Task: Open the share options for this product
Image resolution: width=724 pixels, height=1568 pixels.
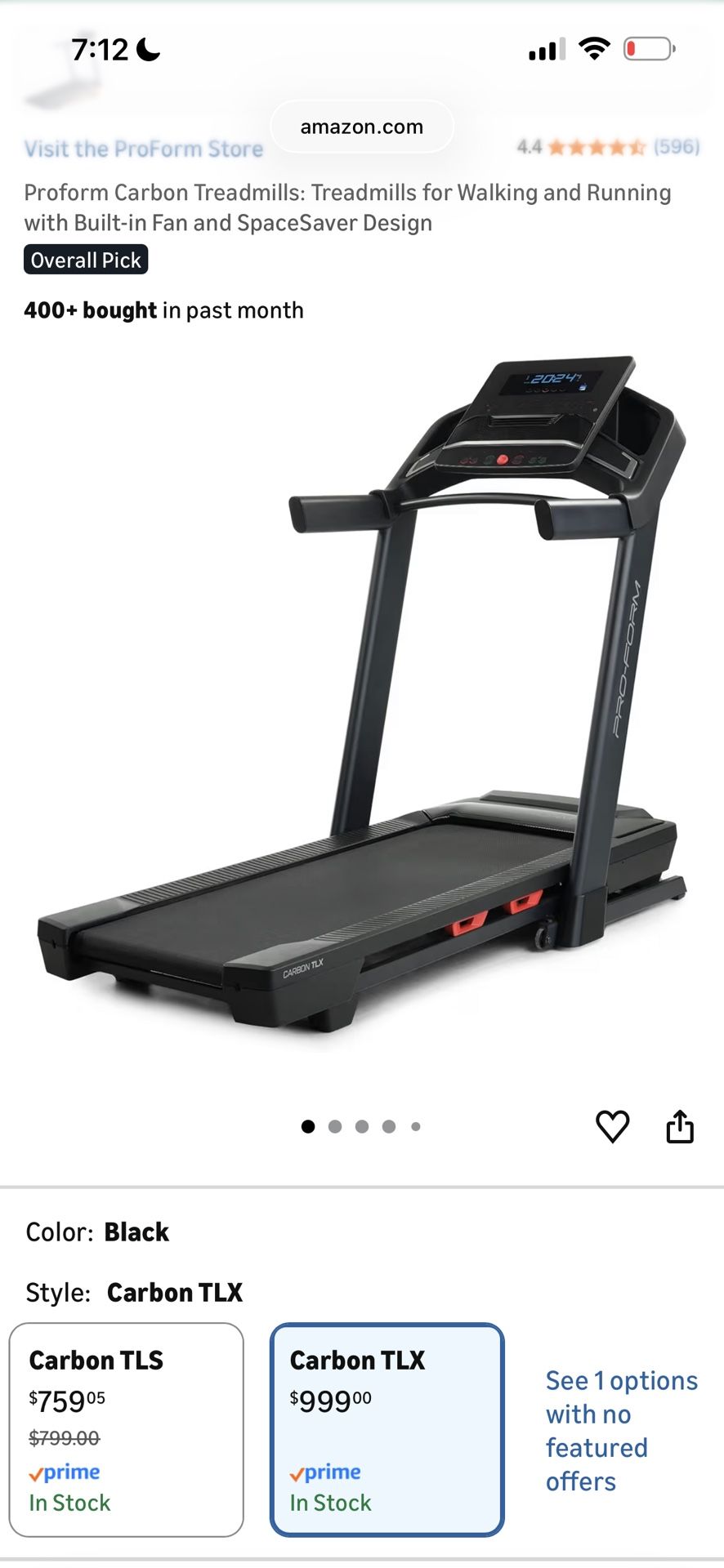Action: (679, 1126)
